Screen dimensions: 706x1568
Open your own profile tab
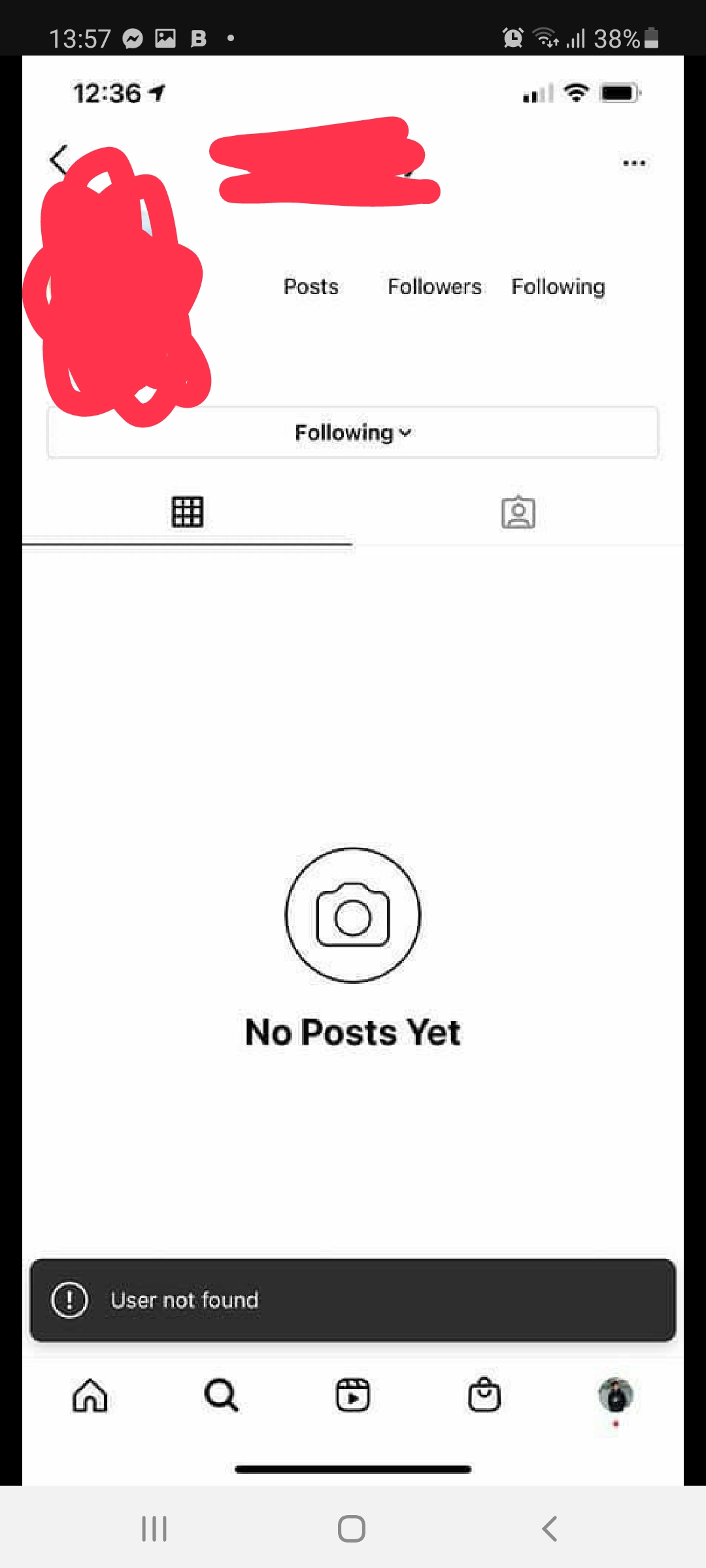[x=616, y=1396]
